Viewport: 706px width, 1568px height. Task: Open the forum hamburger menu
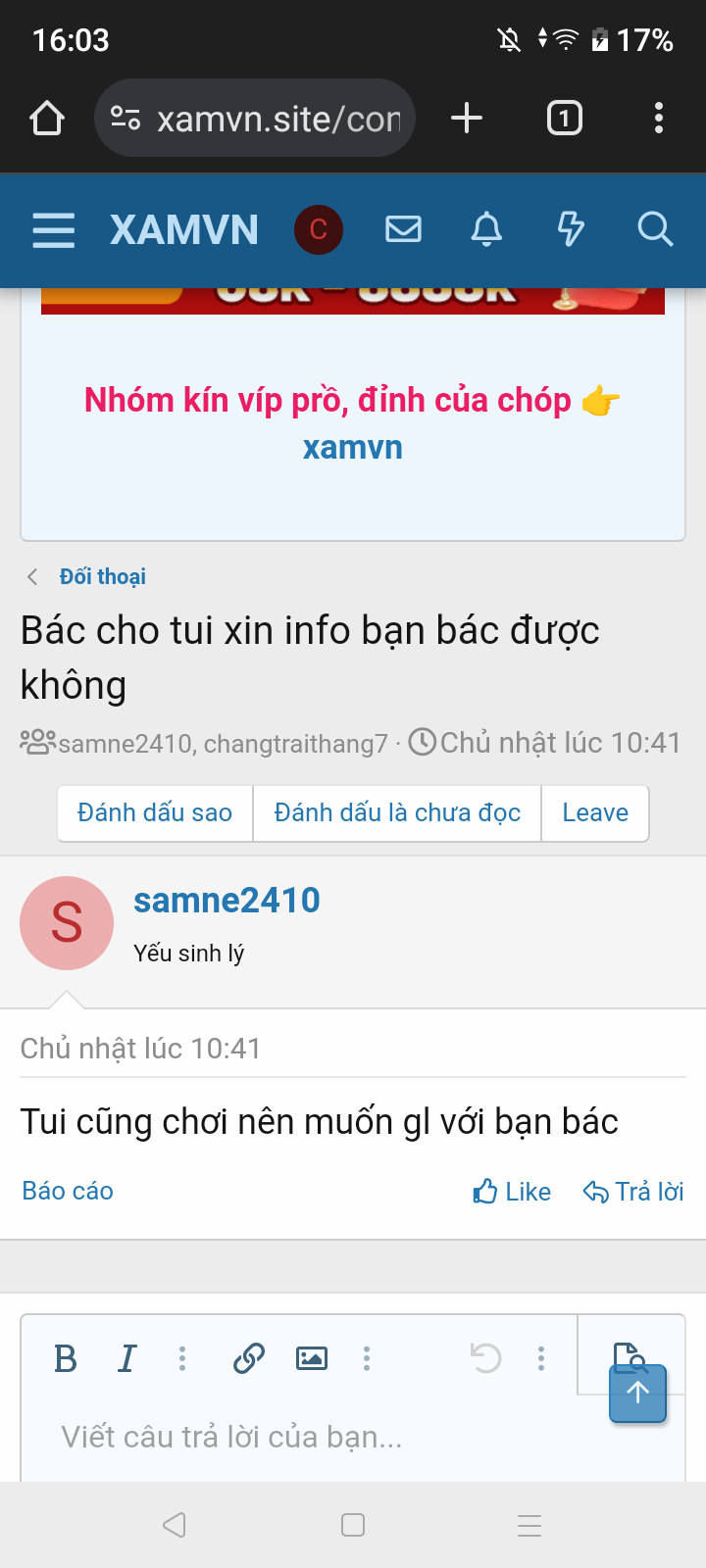coord(54,230)
